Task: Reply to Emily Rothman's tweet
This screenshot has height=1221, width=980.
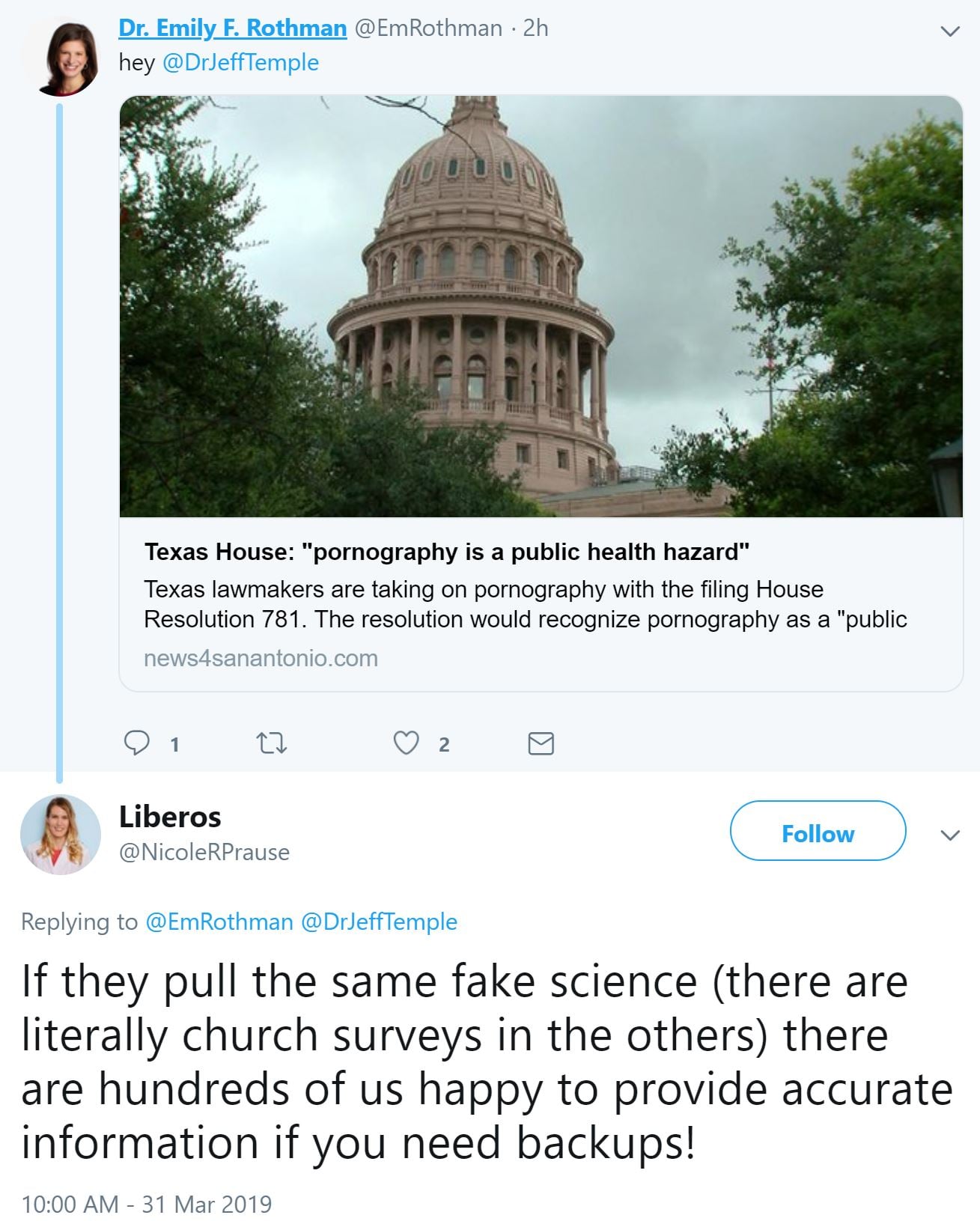Action: 137,743
